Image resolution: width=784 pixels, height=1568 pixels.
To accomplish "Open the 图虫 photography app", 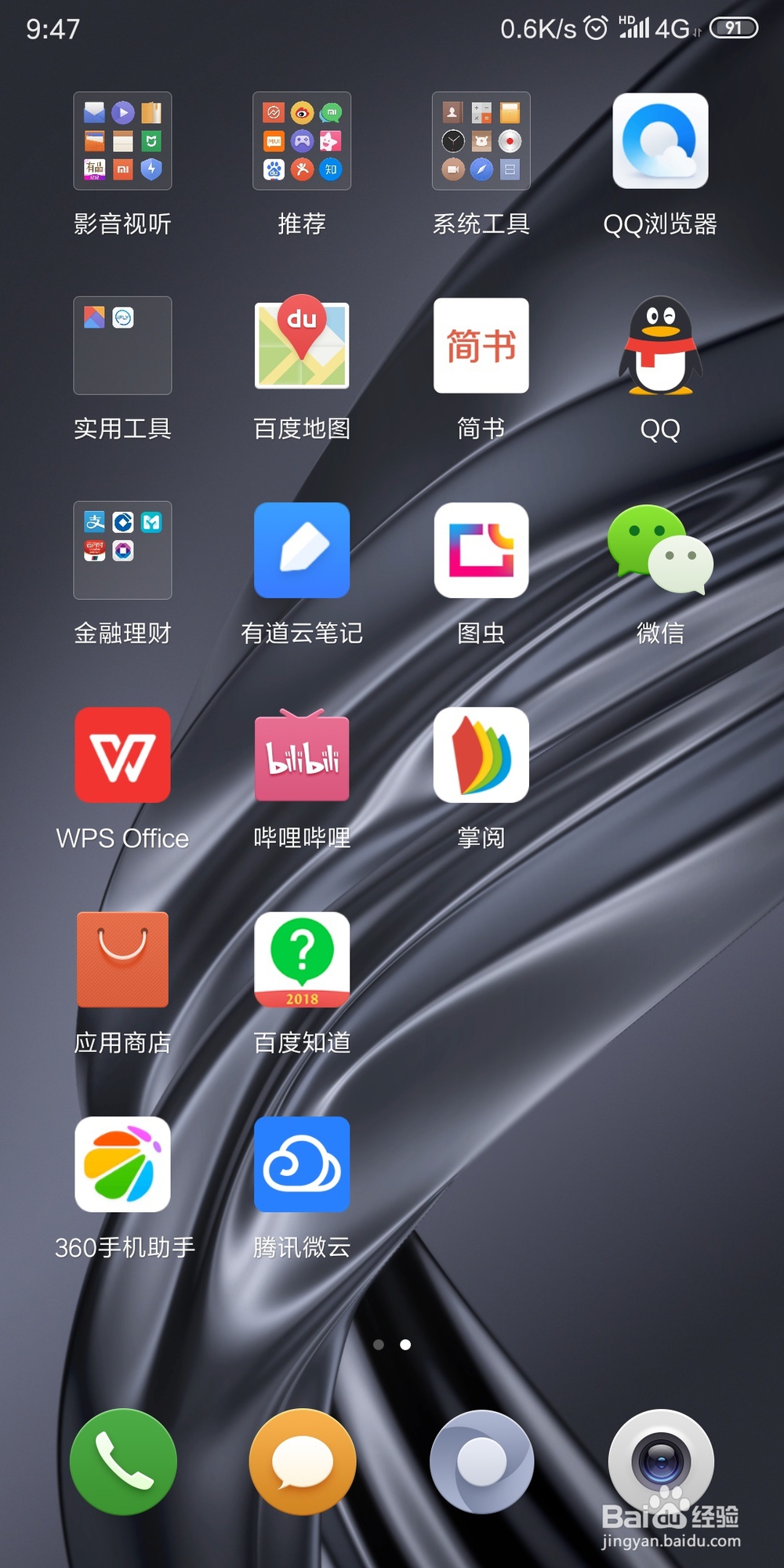I will pyautogui.click(x=481, y=550).
